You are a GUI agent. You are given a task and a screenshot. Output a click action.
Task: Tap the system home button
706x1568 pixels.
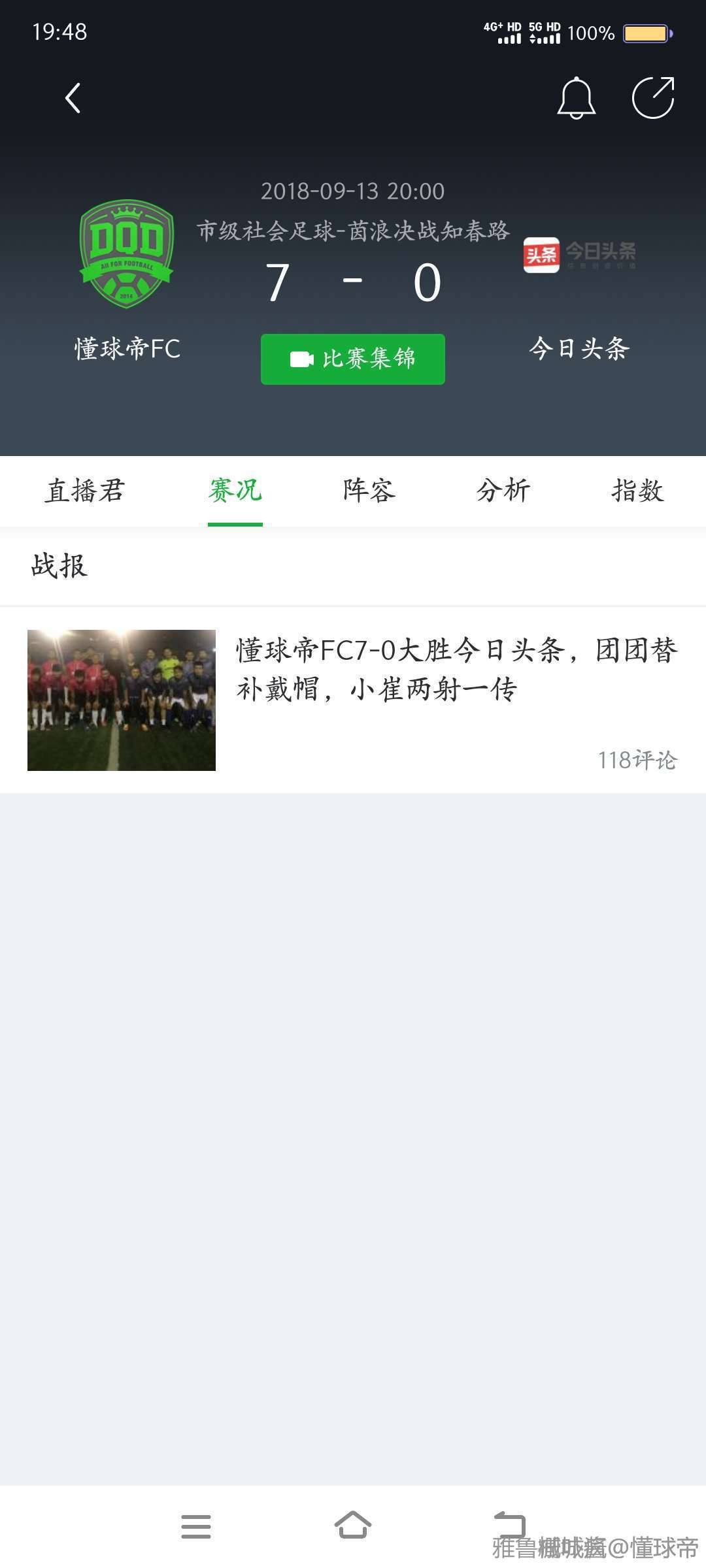click(x=353, y=1526)
